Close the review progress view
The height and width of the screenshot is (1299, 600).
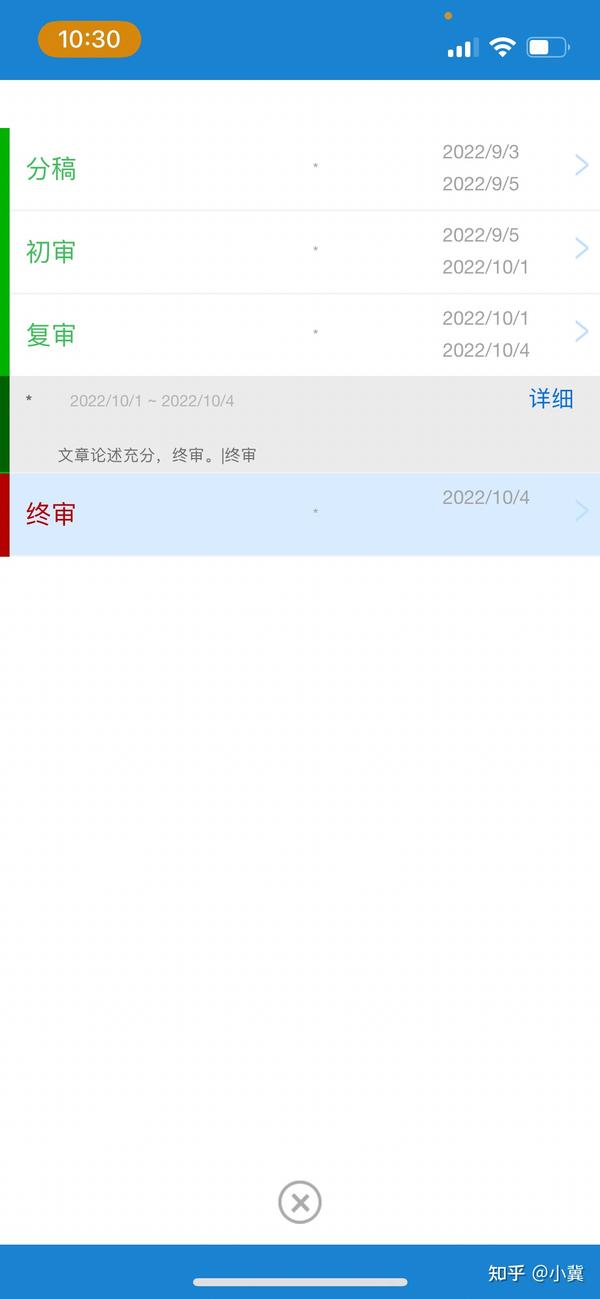(300, 1202)
